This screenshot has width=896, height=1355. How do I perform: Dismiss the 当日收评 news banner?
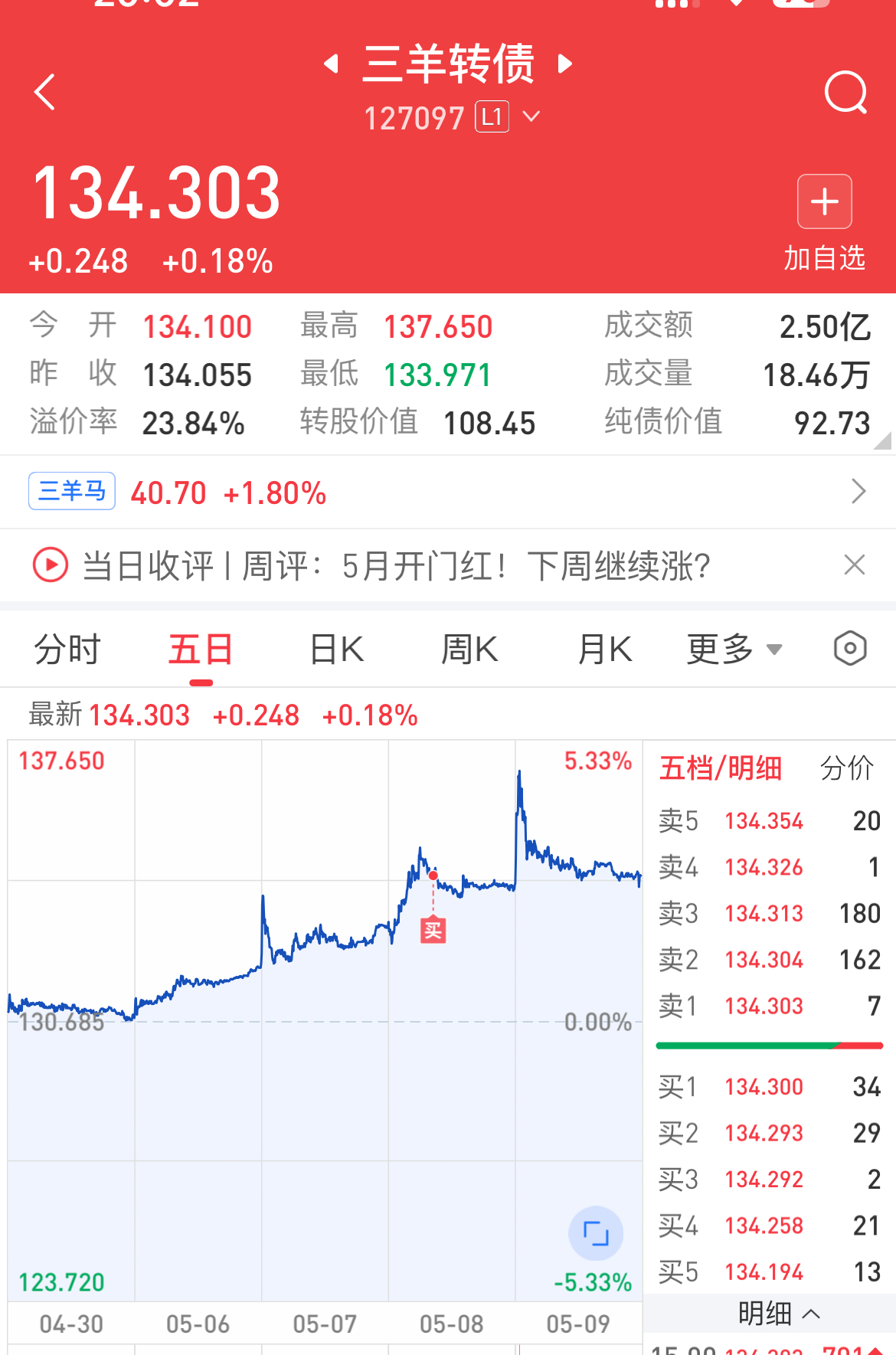click(854, 565)
